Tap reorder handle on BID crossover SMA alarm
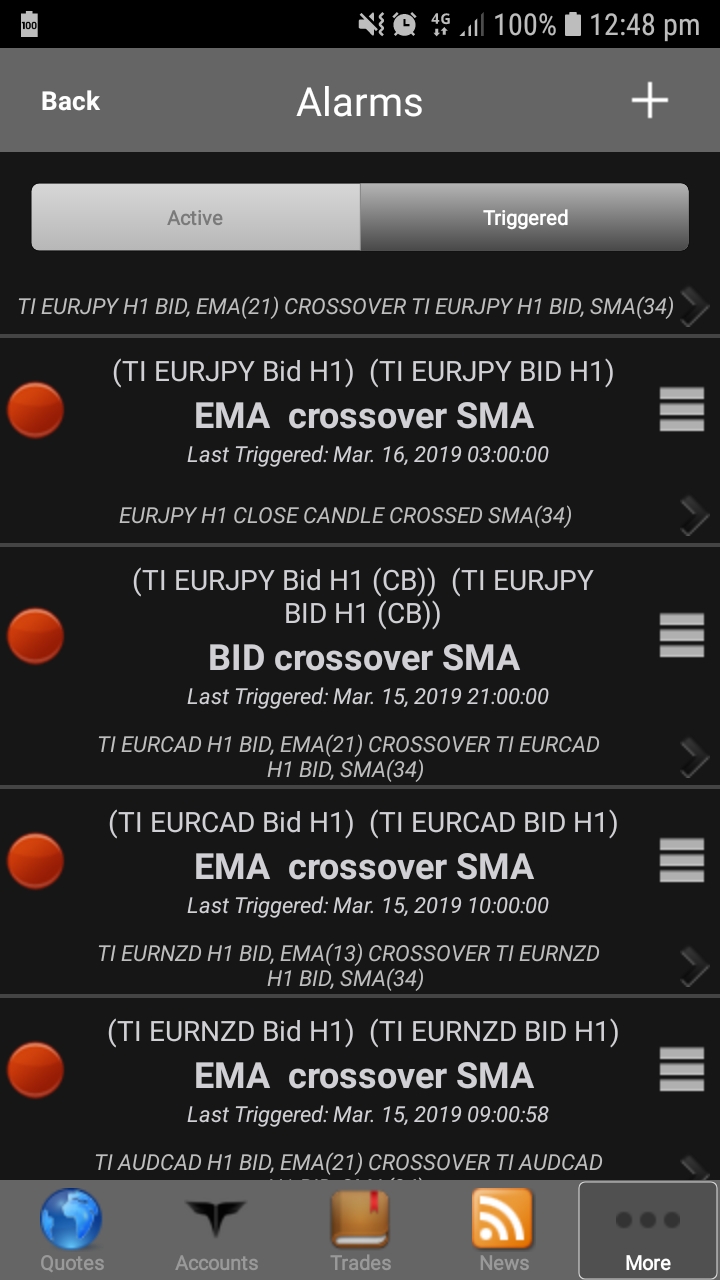 (682, 635)
